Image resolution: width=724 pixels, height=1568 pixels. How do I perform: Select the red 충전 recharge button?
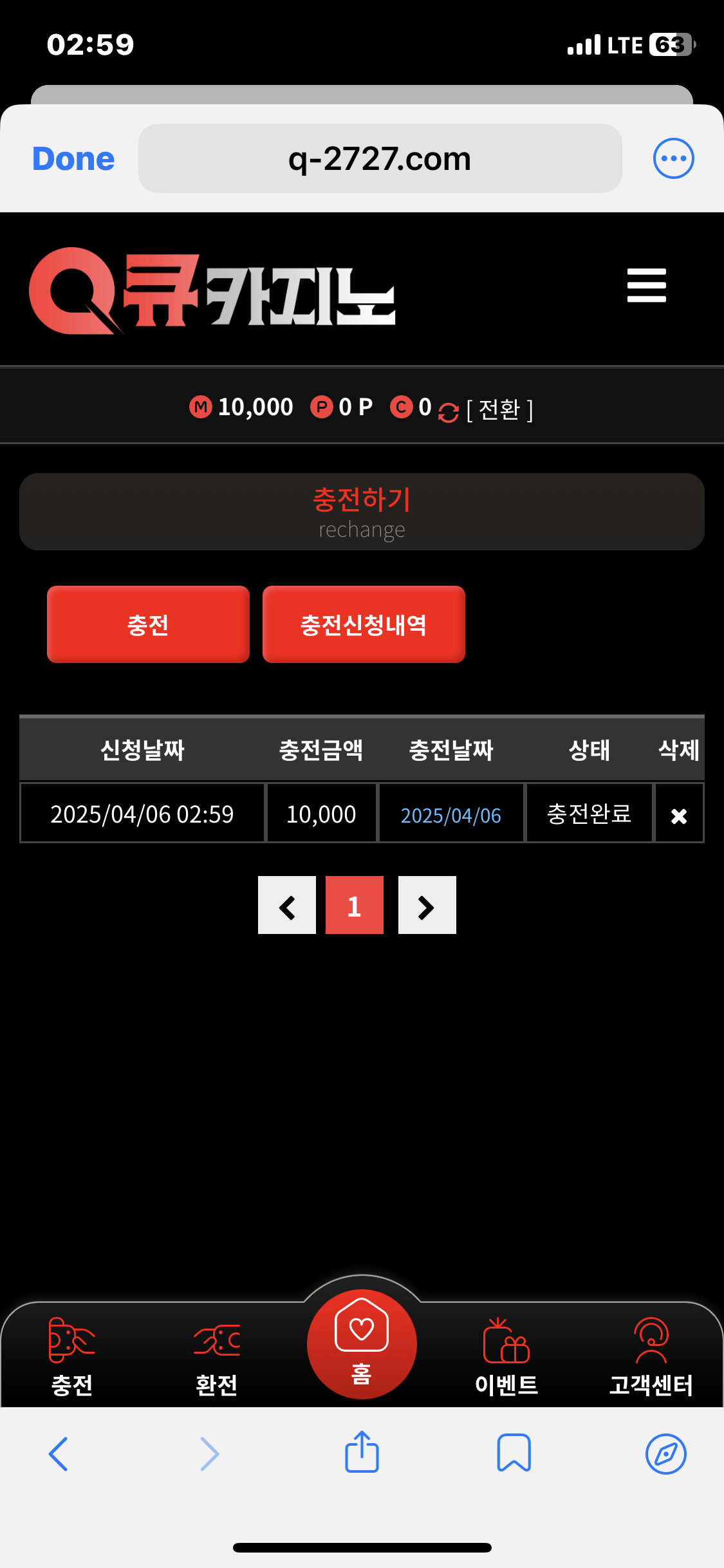pos(148,624)
